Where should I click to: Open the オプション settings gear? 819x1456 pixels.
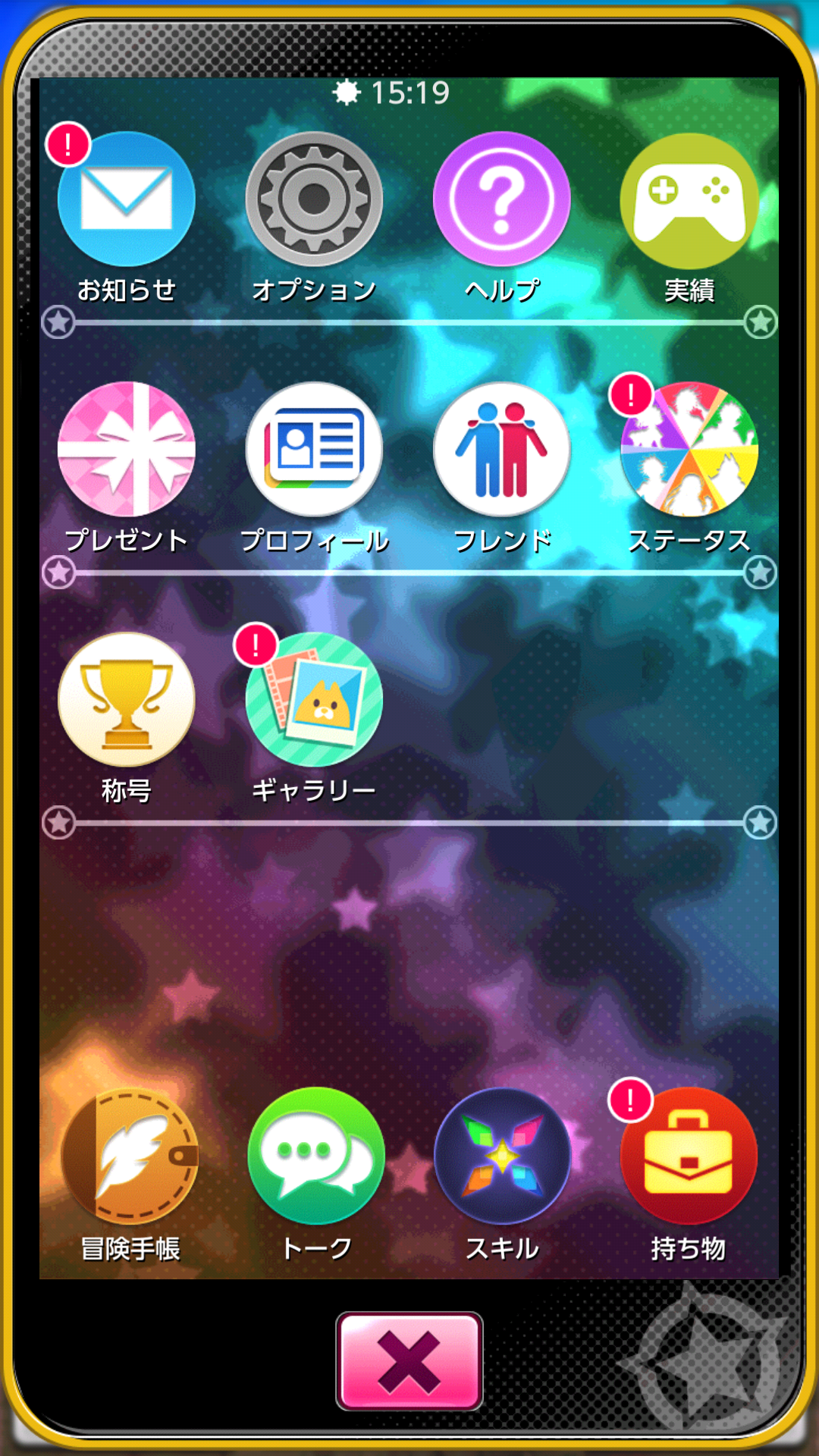pos(314,199)
